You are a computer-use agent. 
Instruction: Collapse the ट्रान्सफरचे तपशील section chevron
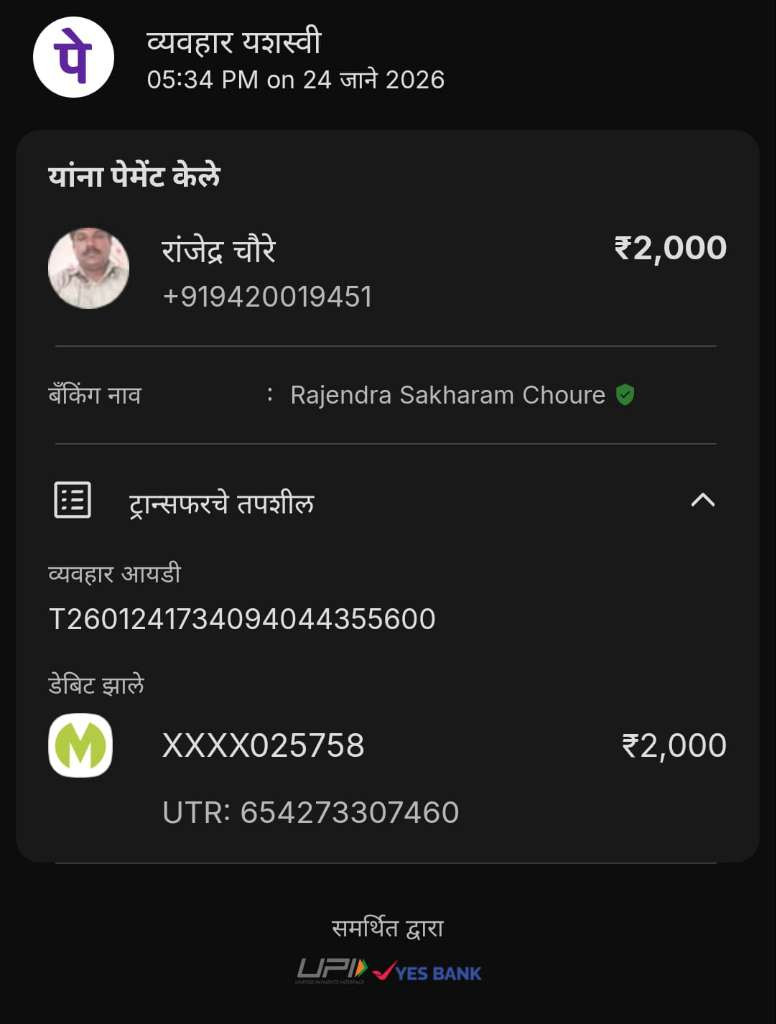(703, 500)
